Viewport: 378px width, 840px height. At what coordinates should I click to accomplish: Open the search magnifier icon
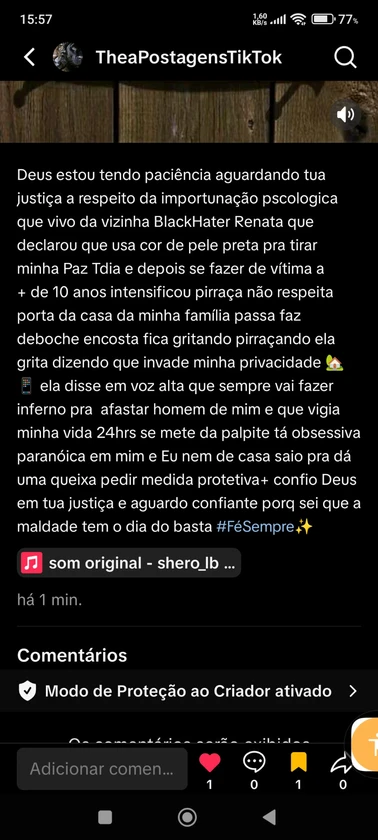pos(345,57)
